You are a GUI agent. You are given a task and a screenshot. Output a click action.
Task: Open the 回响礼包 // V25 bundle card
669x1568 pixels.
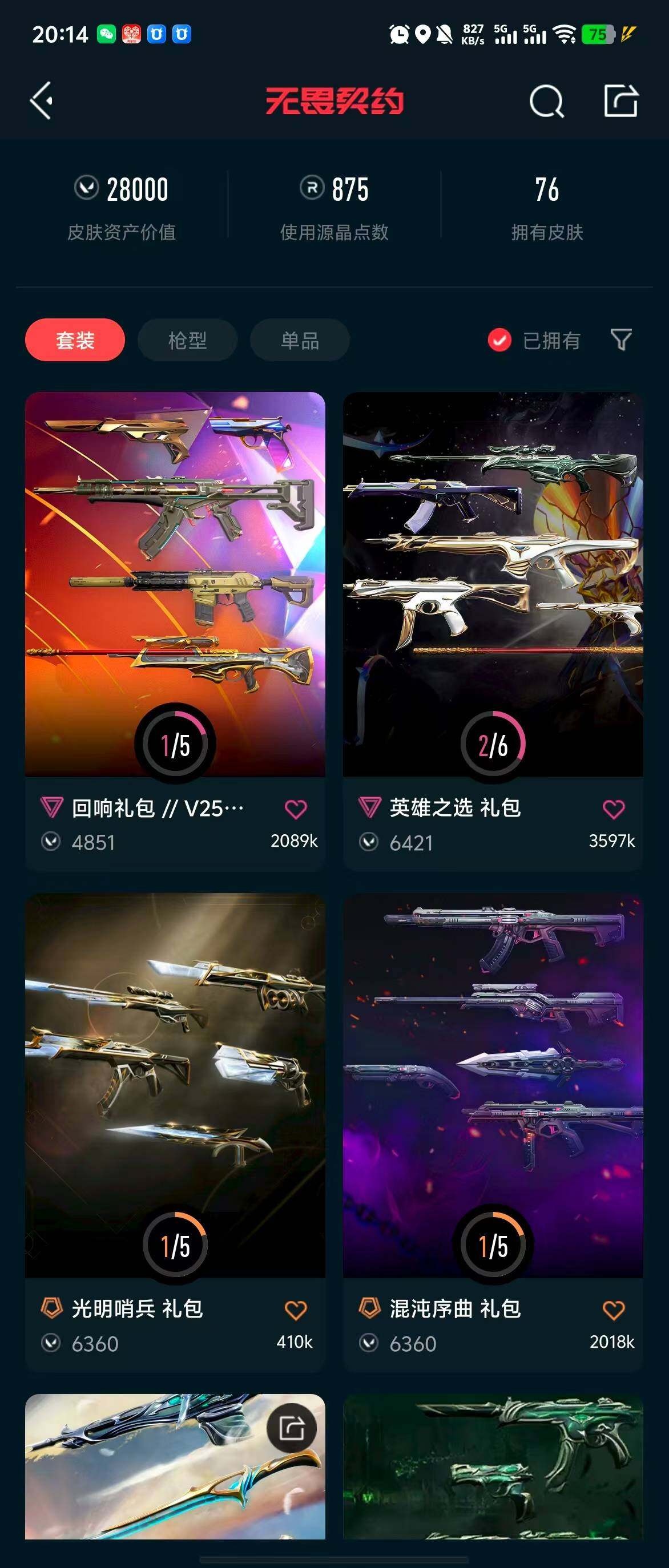pos(175,584)
